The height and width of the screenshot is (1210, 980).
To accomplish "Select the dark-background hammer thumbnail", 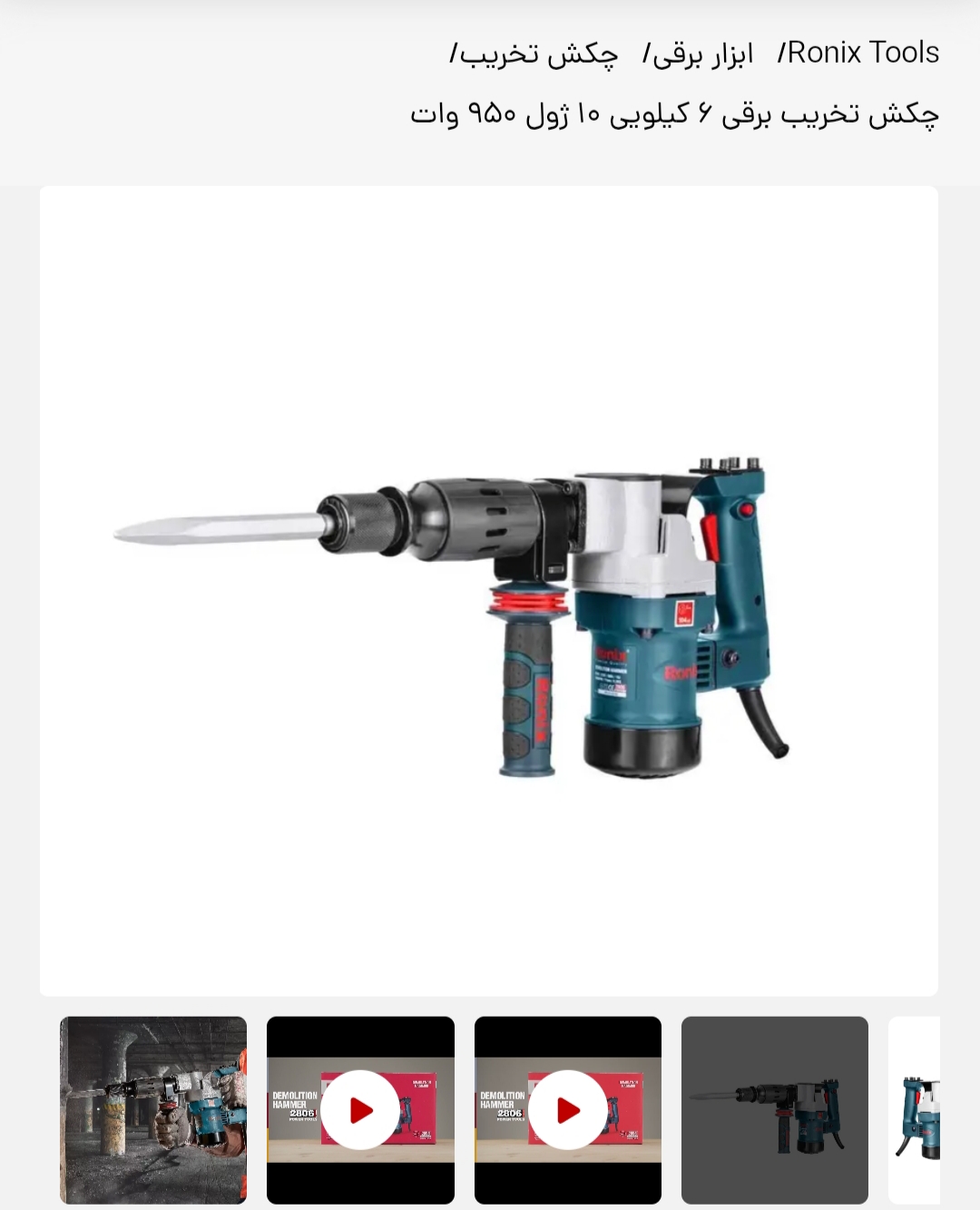I will pos(775,1109).
